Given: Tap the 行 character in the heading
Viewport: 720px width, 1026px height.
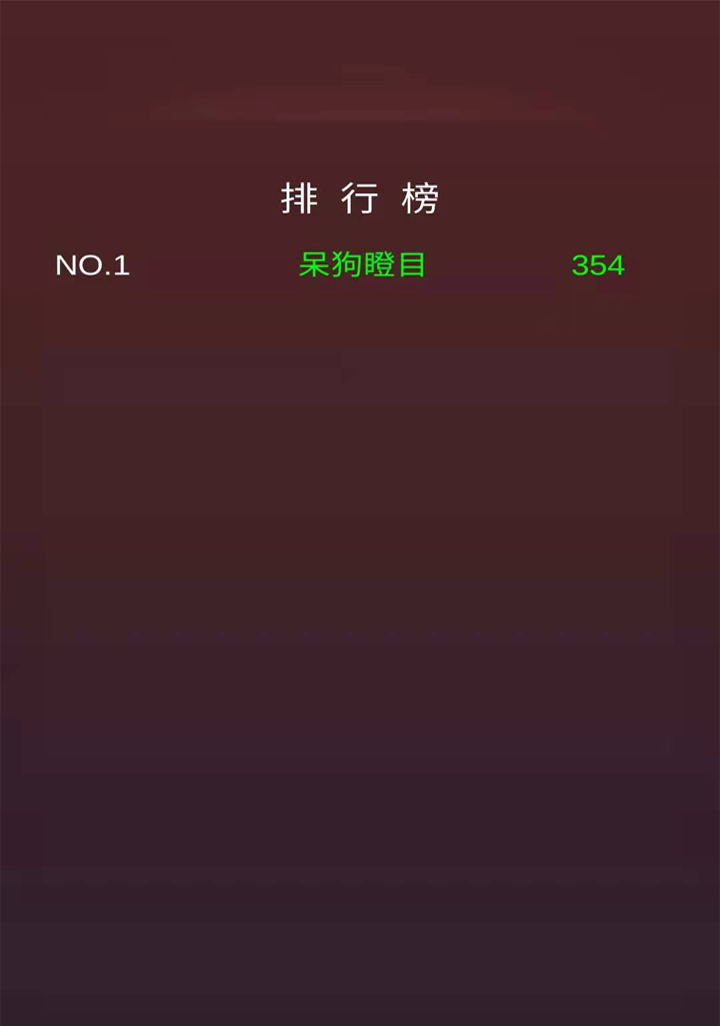Looking at the screenshot, I should coord(360,196).
